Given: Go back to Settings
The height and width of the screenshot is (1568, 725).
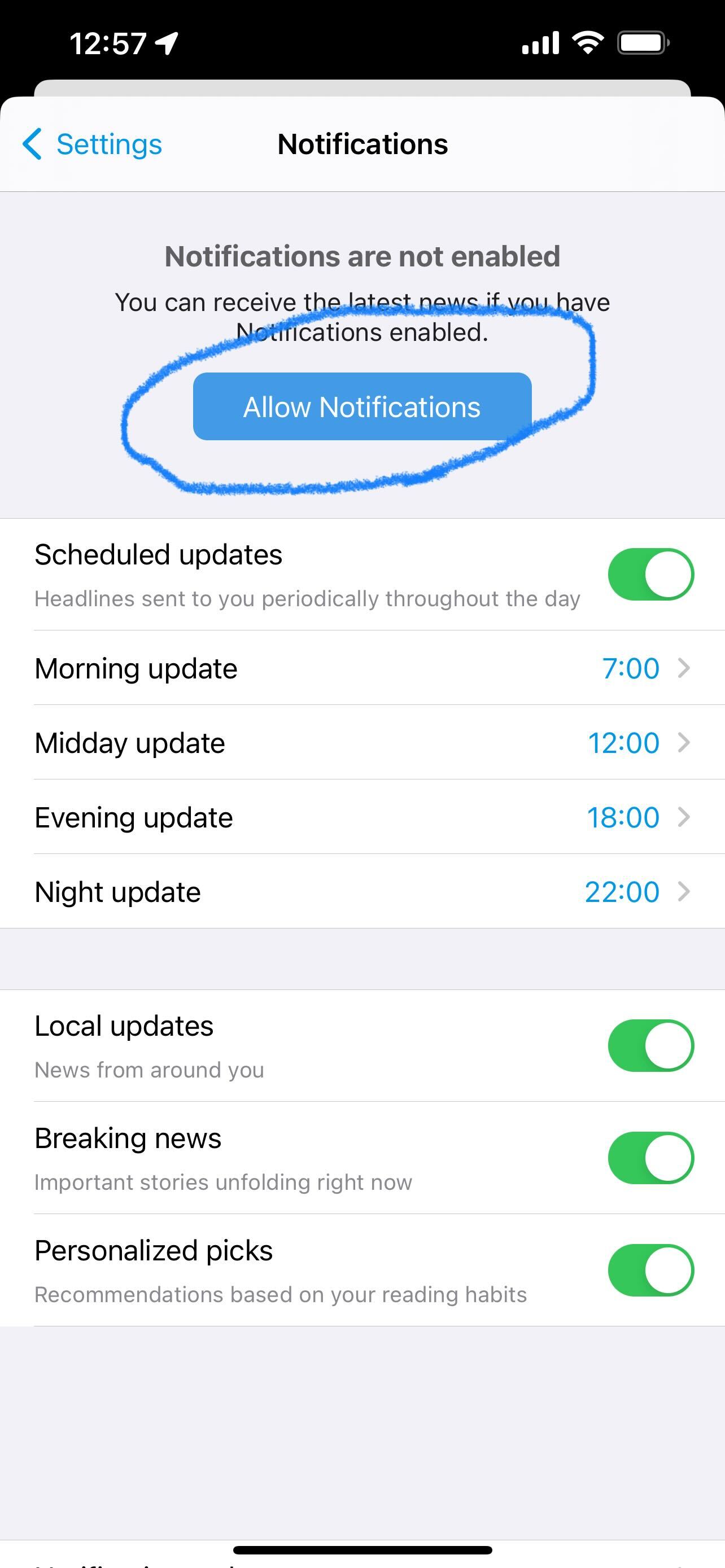Looking at the screenshot, I should pos(93,144).
